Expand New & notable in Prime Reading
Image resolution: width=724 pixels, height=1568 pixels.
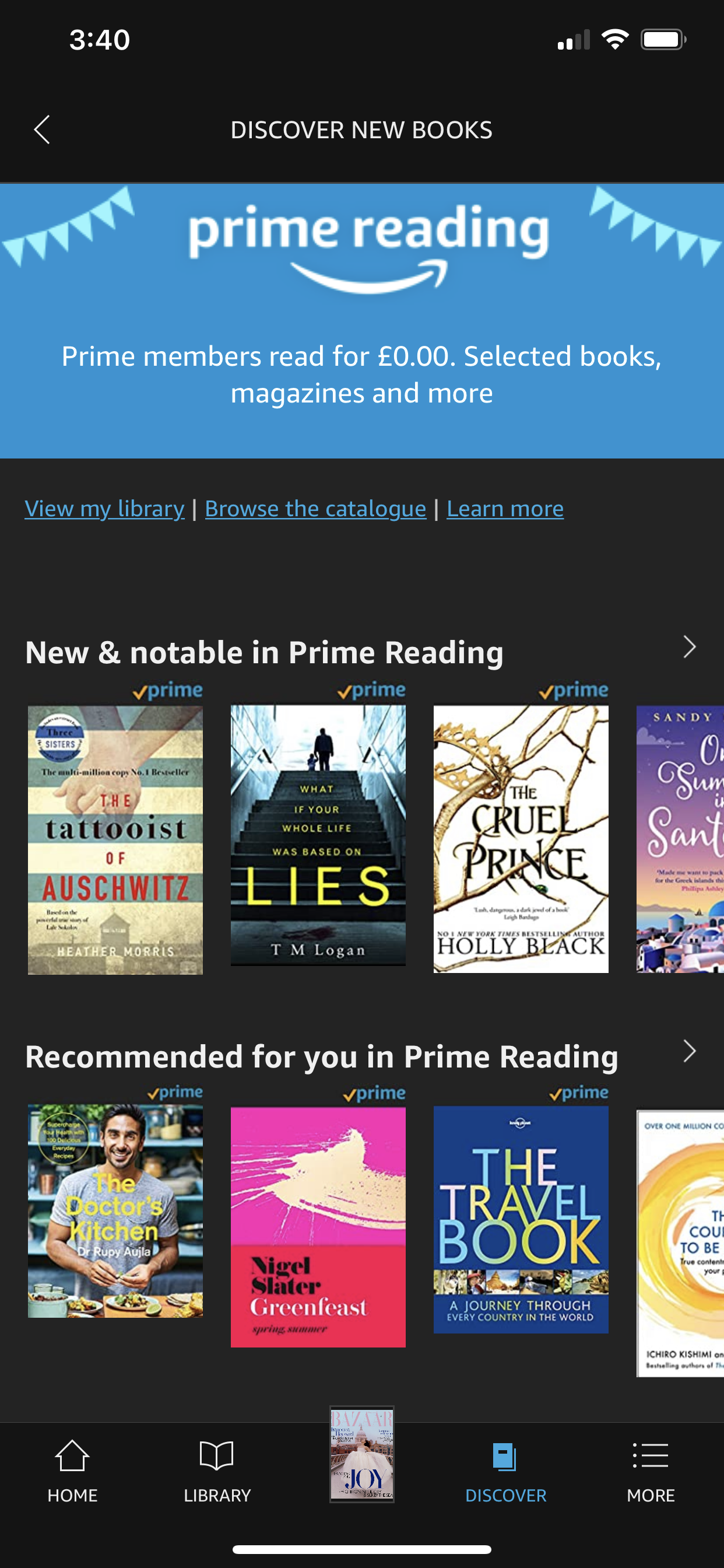click(688, 647)
